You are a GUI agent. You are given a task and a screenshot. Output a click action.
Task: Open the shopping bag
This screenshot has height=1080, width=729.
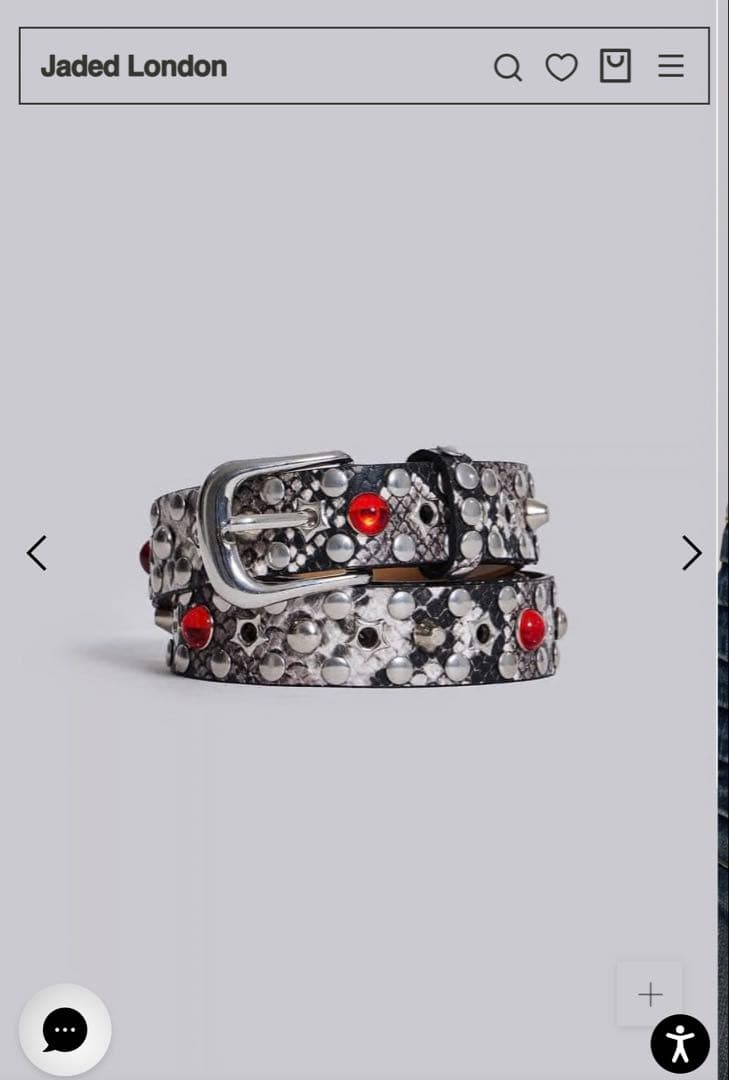coord(615,66)
